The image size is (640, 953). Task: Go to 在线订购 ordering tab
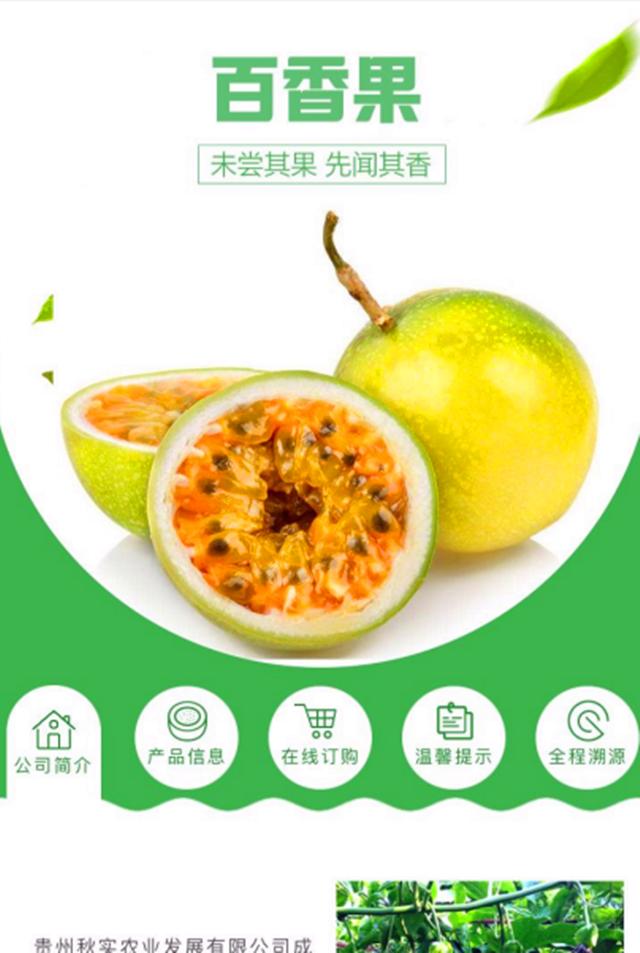(319, 737)
